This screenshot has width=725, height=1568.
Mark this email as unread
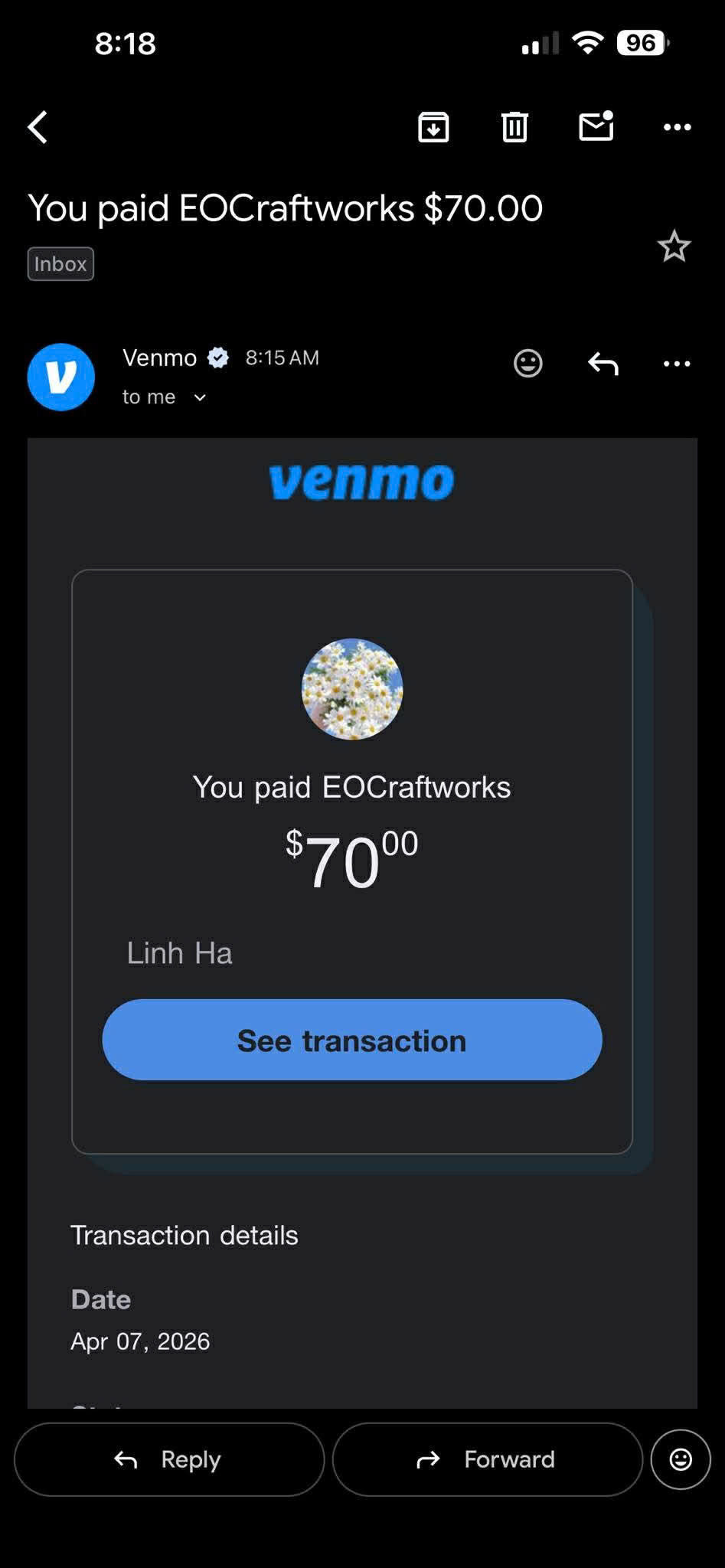coord(596,127)
